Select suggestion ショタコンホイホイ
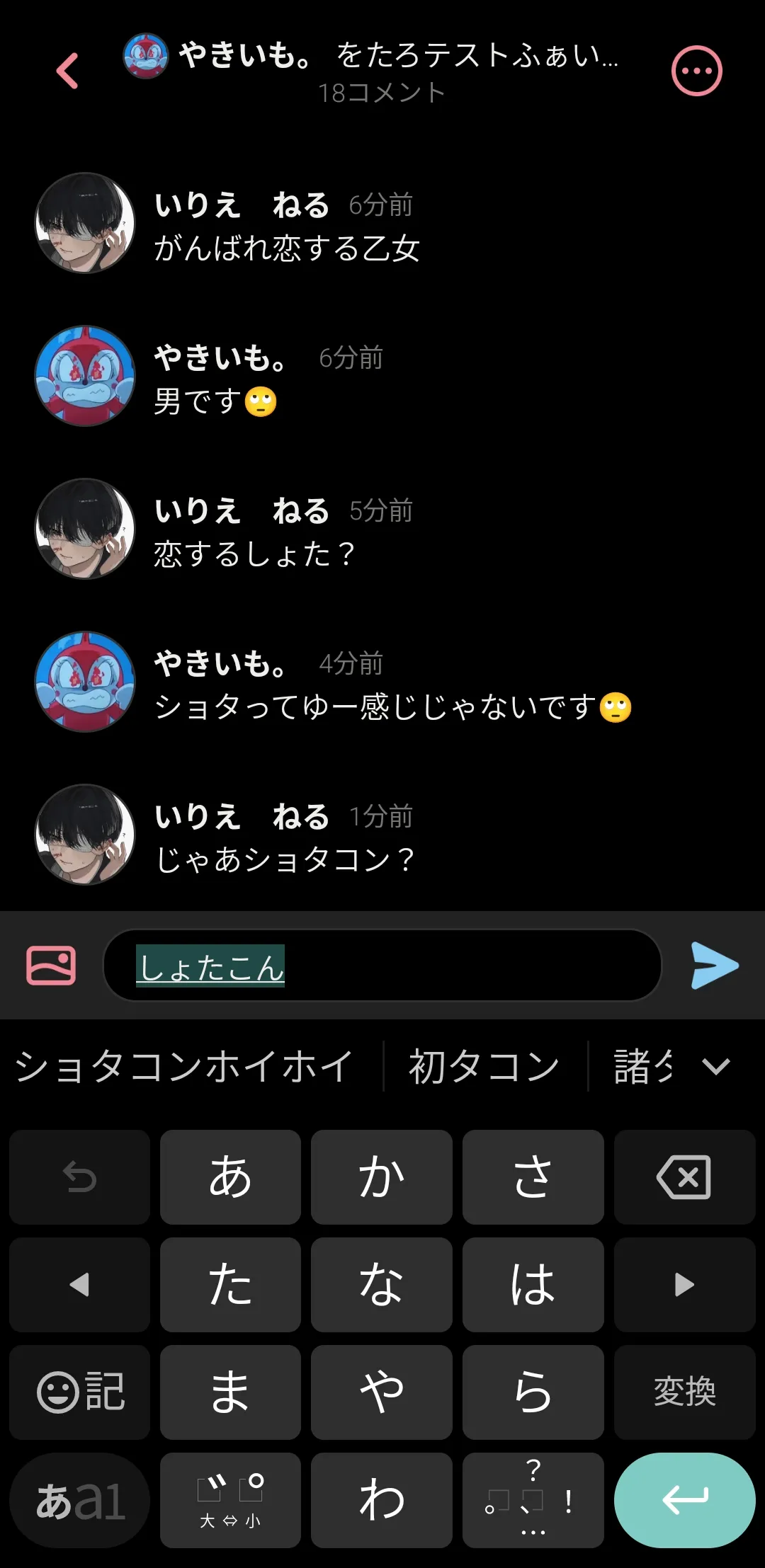Image resolution: width=765 pixels, height=1568 pixels. 184,1066
